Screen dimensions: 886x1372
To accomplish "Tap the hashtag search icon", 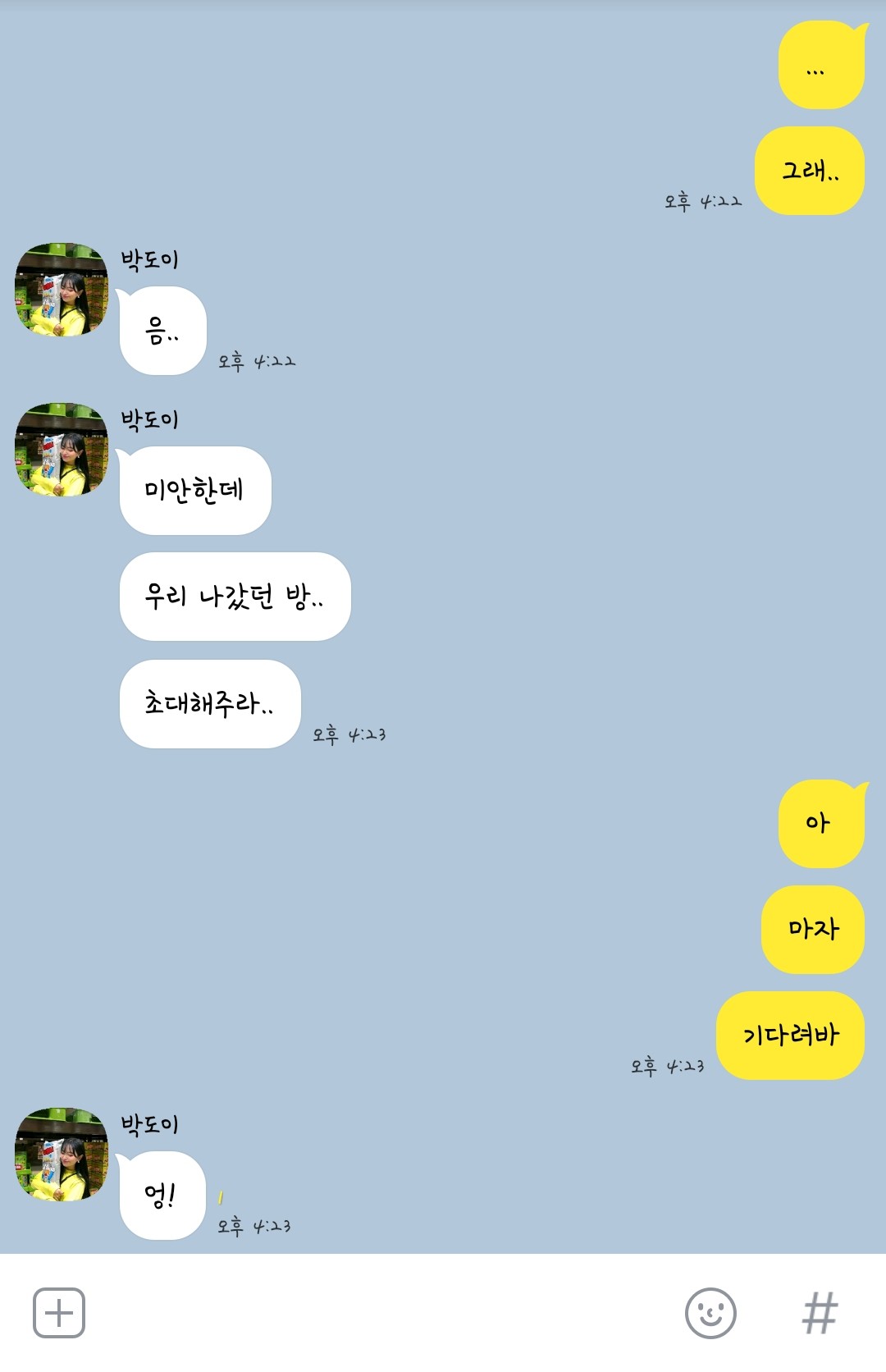I will [820, 1313].
